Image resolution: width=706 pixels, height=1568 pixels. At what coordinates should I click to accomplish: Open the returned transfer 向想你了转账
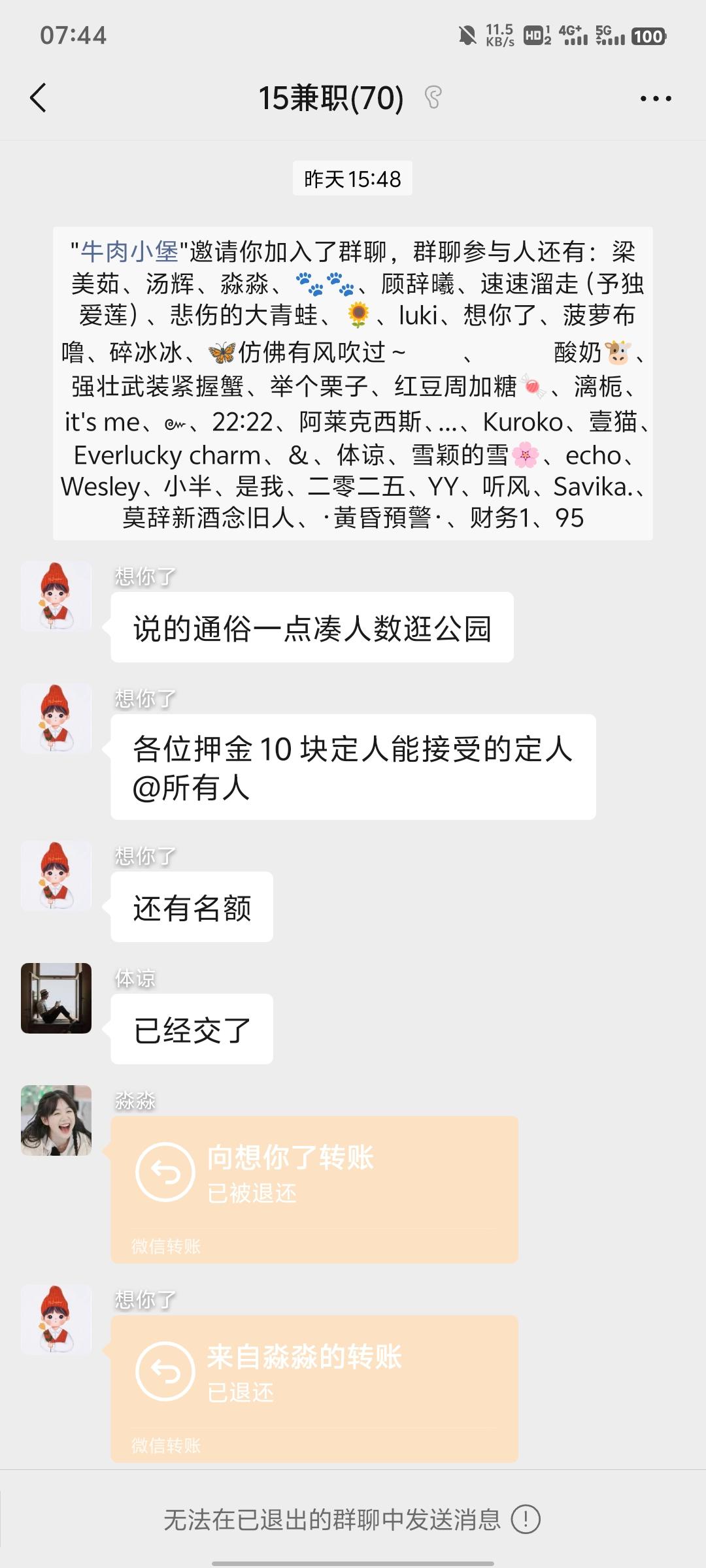(x=314, y=1189)
